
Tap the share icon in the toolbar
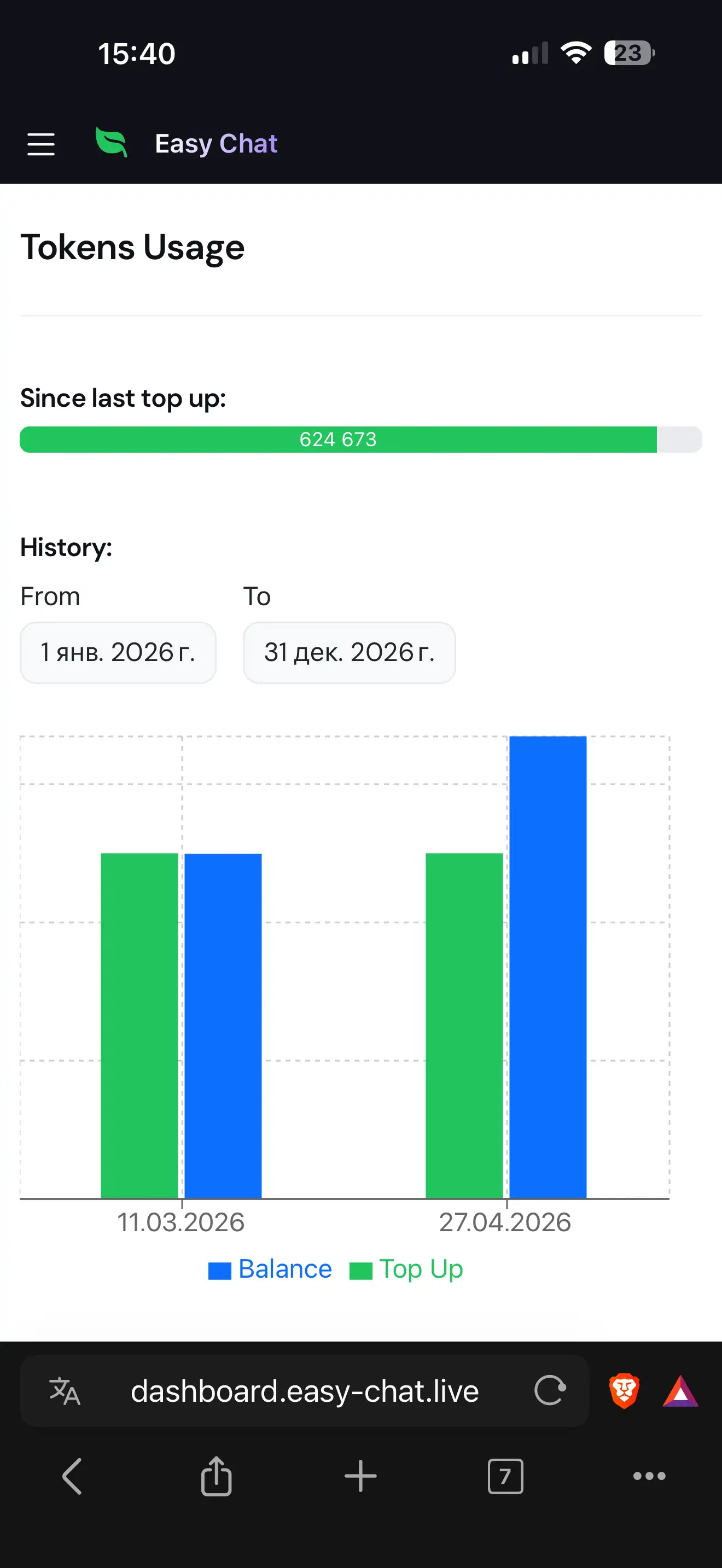pos(216,1476)
